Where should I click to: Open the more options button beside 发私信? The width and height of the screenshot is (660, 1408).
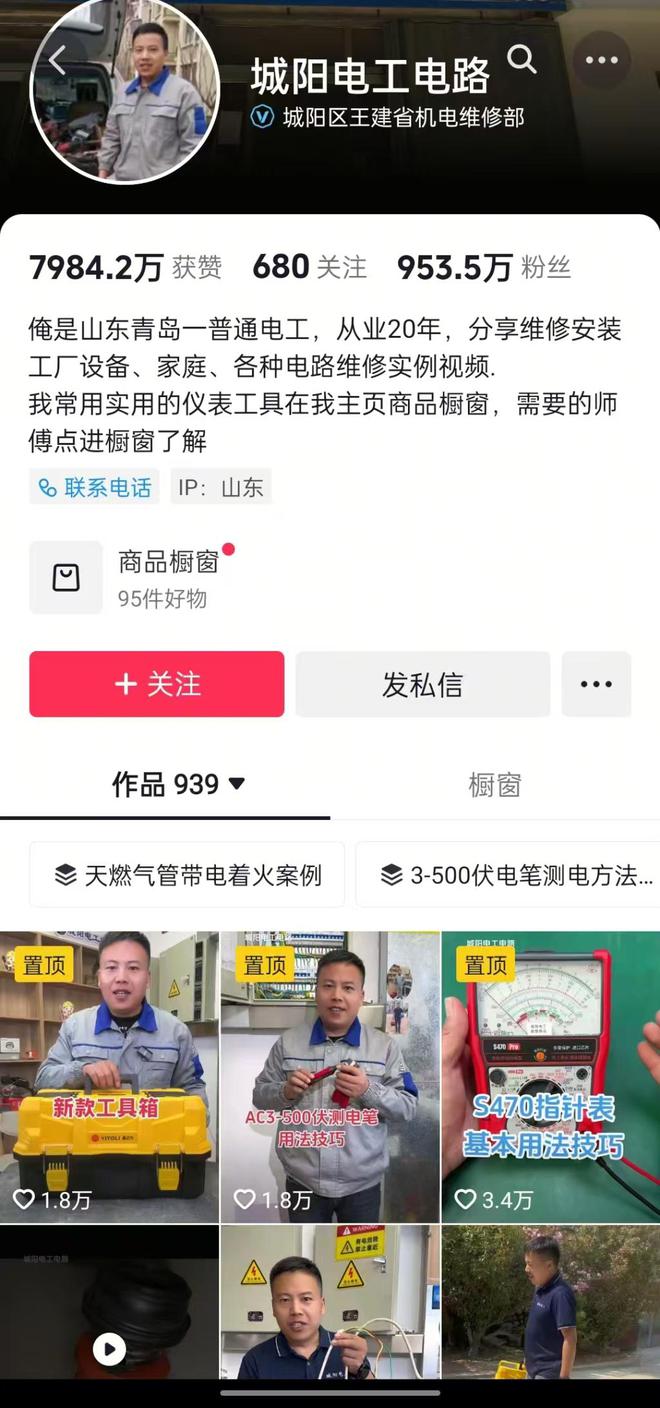click(596, 684)
